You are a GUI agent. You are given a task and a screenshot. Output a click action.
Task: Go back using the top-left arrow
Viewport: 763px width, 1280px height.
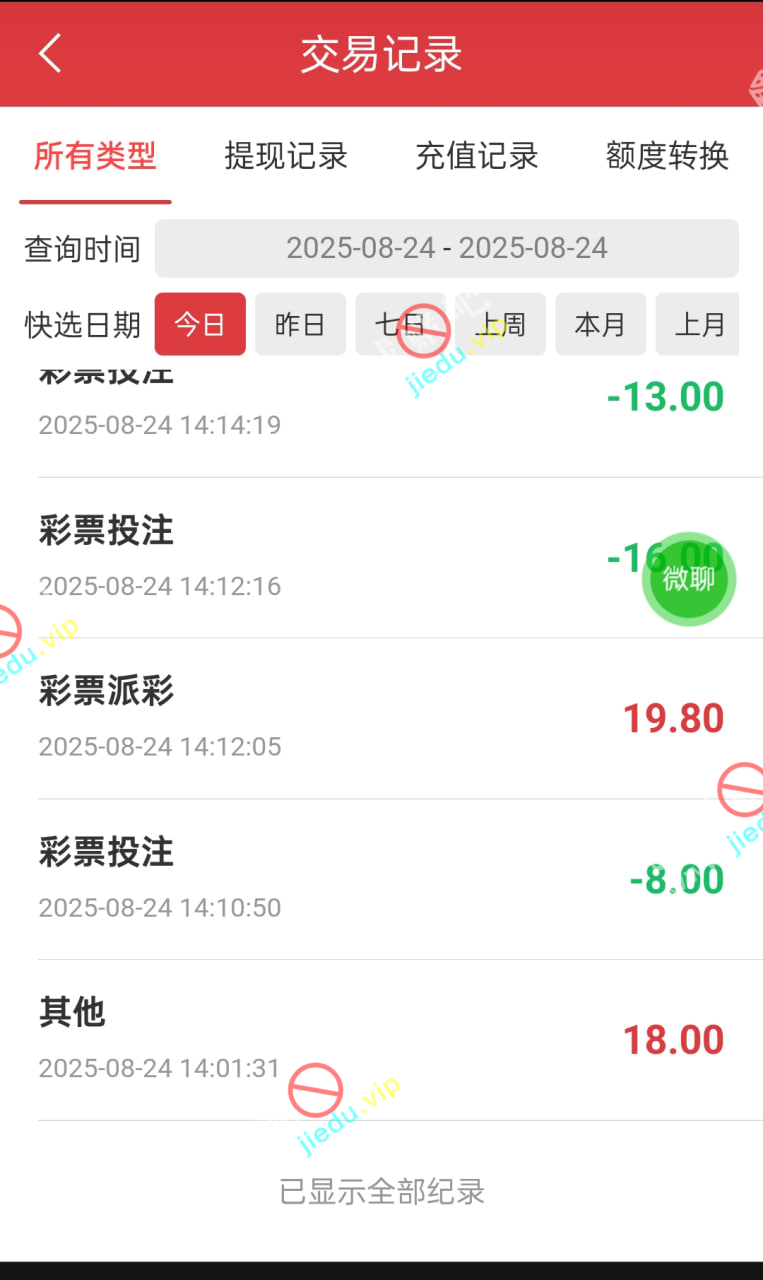coord(50,53)
